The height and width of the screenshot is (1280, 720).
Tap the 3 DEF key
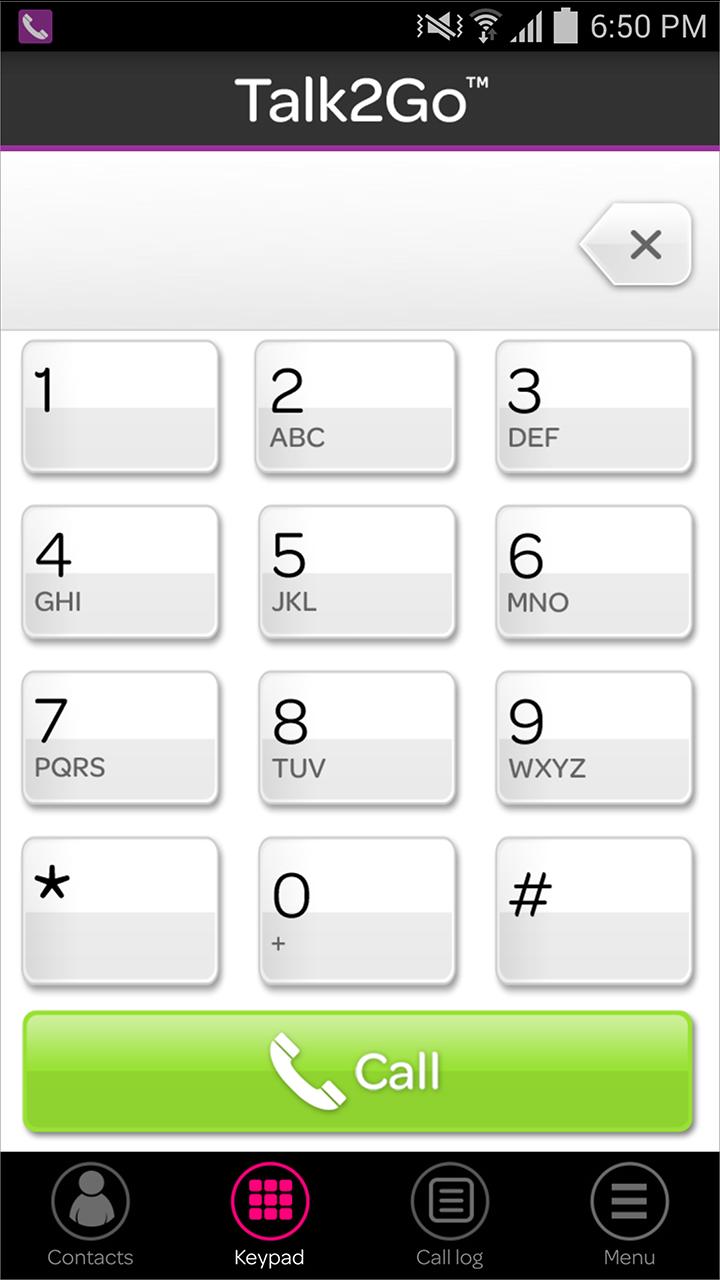595,407
